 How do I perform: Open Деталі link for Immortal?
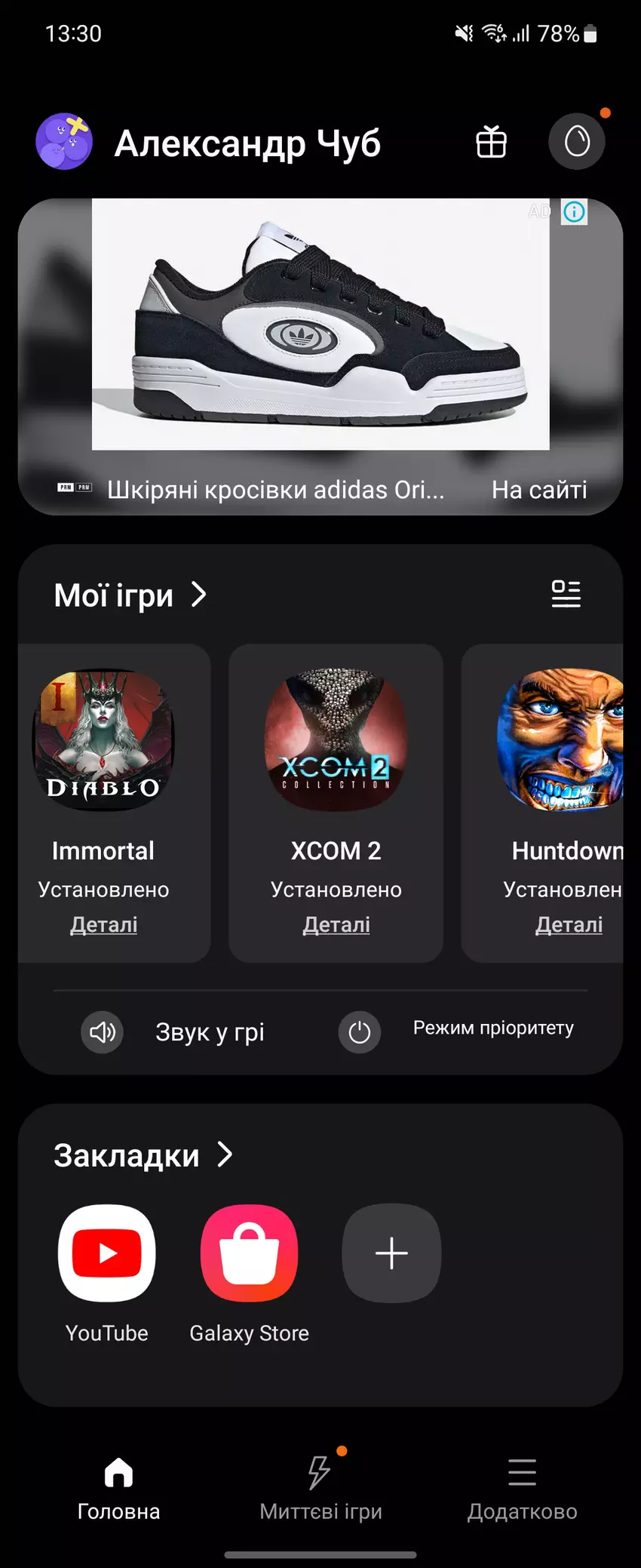103,924
